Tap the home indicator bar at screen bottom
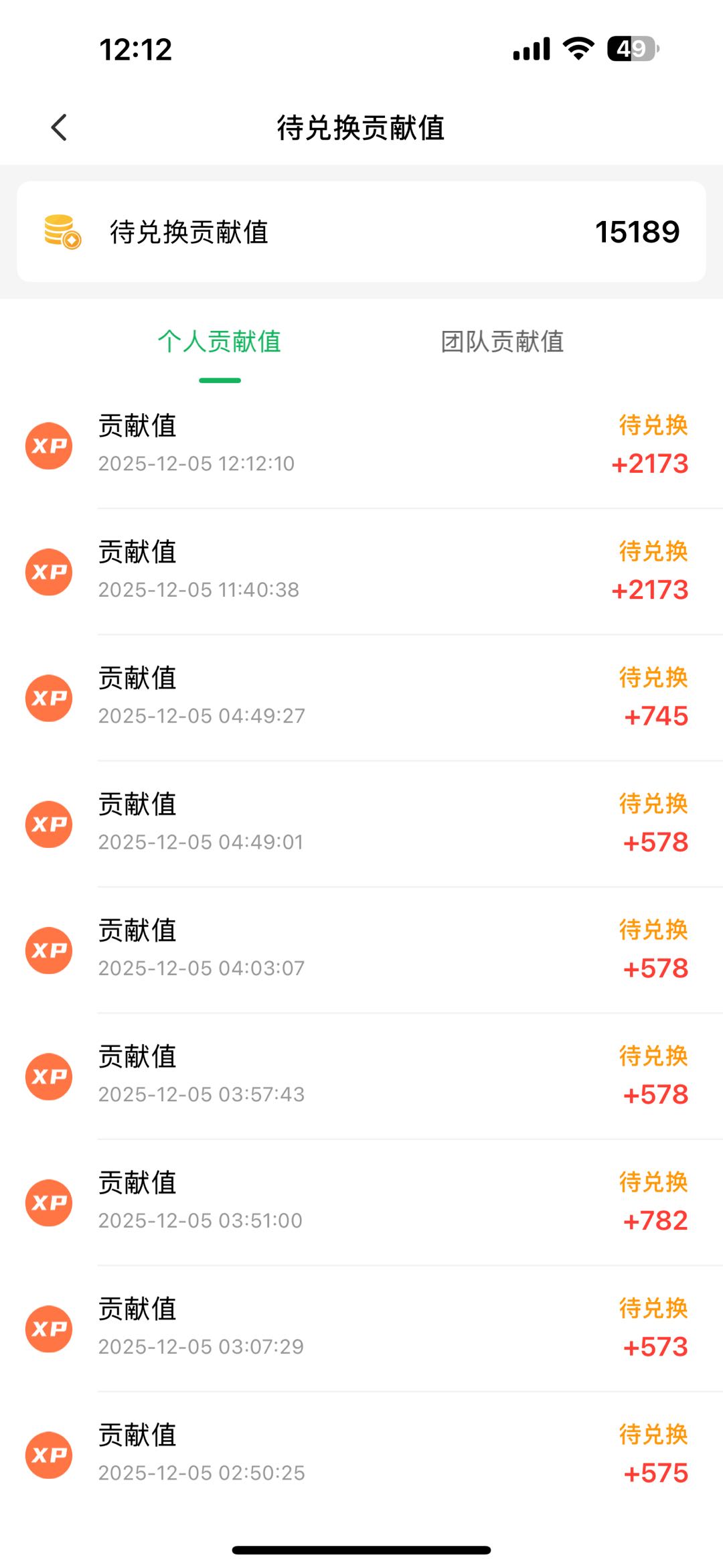 [361, 1549]
